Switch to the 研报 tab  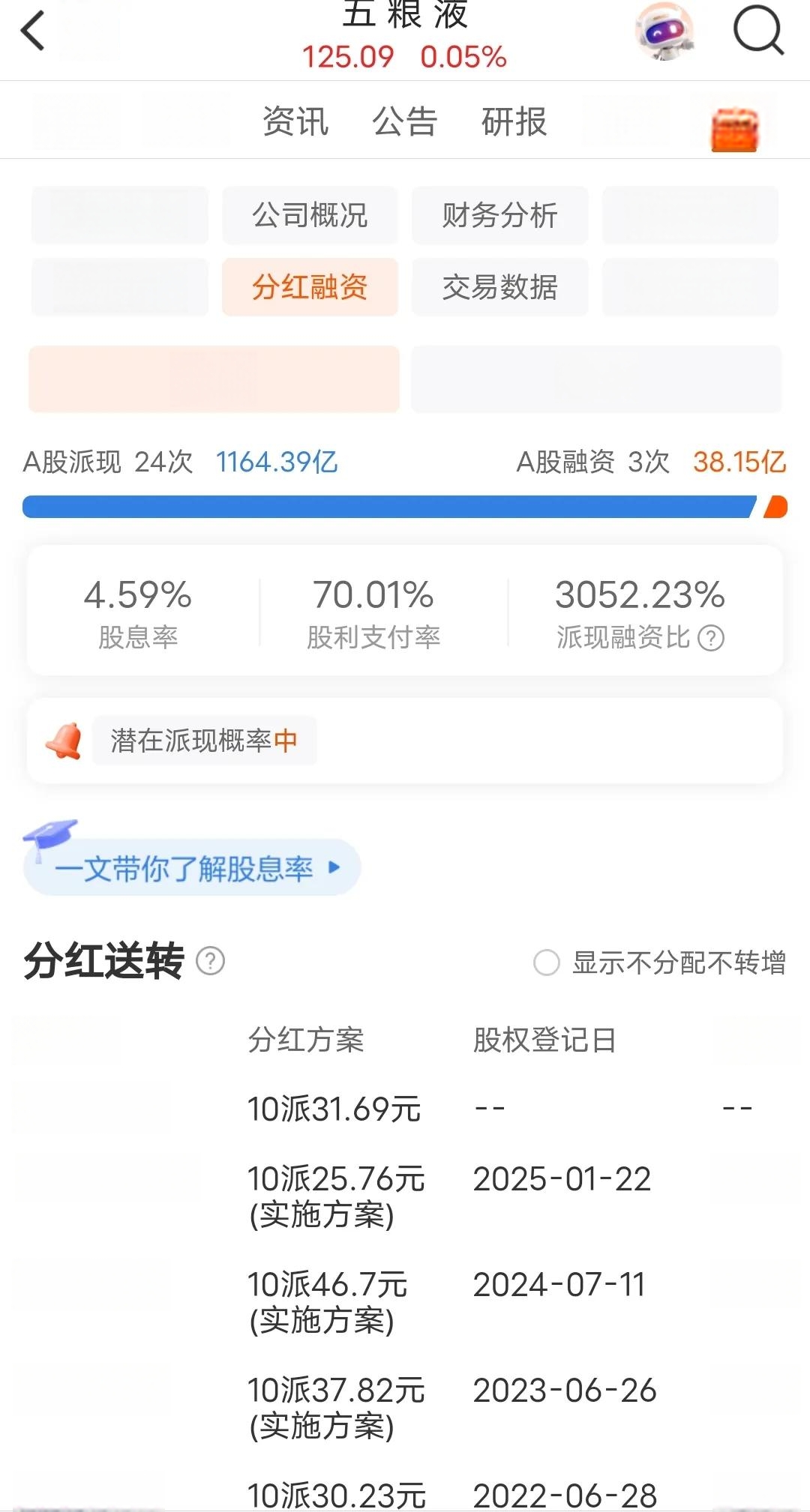click(x=514, y=121)
